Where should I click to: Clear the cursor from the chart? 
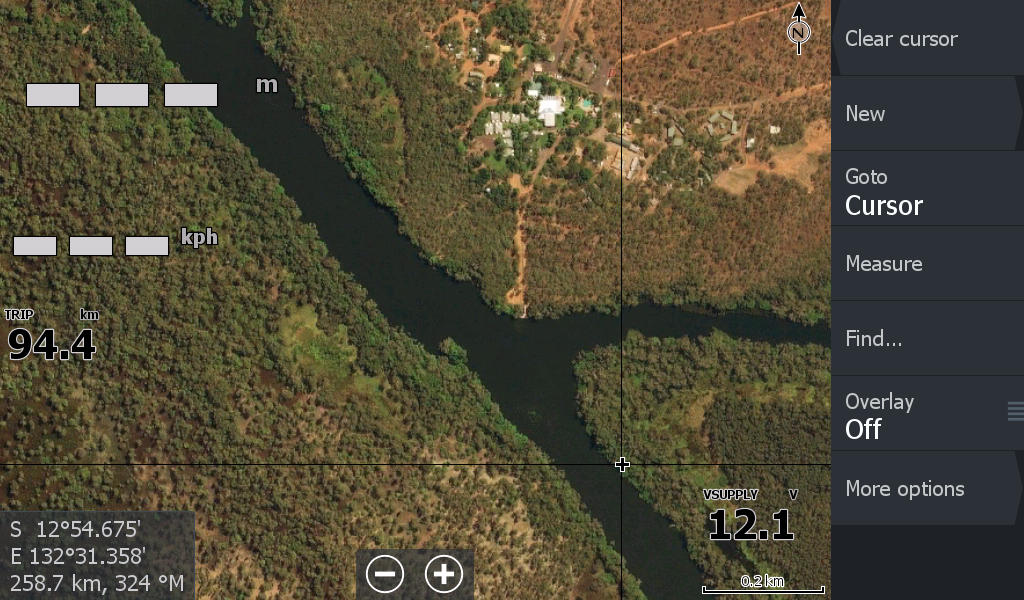(925, 39)
